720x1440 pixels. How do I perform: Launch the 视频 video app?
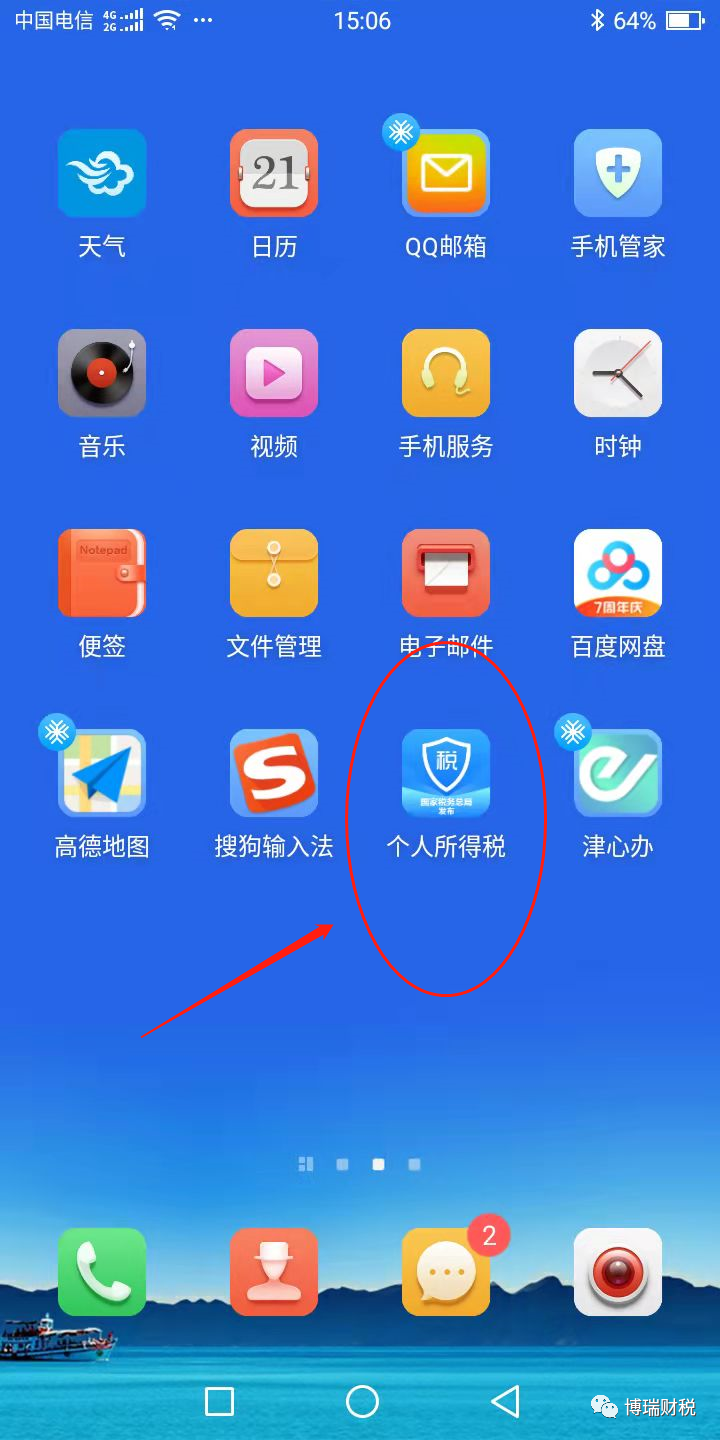click(x=274, y=373)
